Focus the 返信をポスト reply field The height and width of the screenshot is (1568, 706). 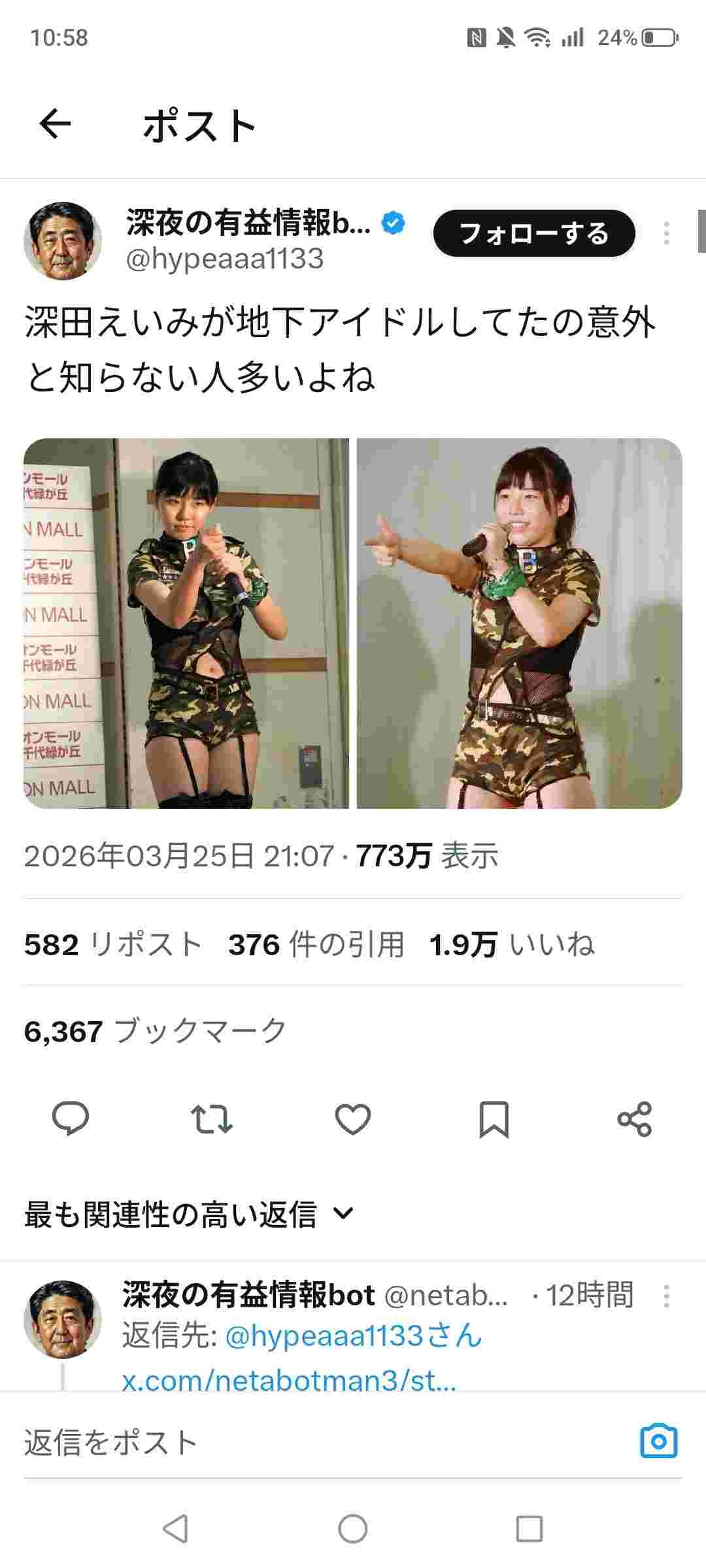click(x=314, y=1443)
